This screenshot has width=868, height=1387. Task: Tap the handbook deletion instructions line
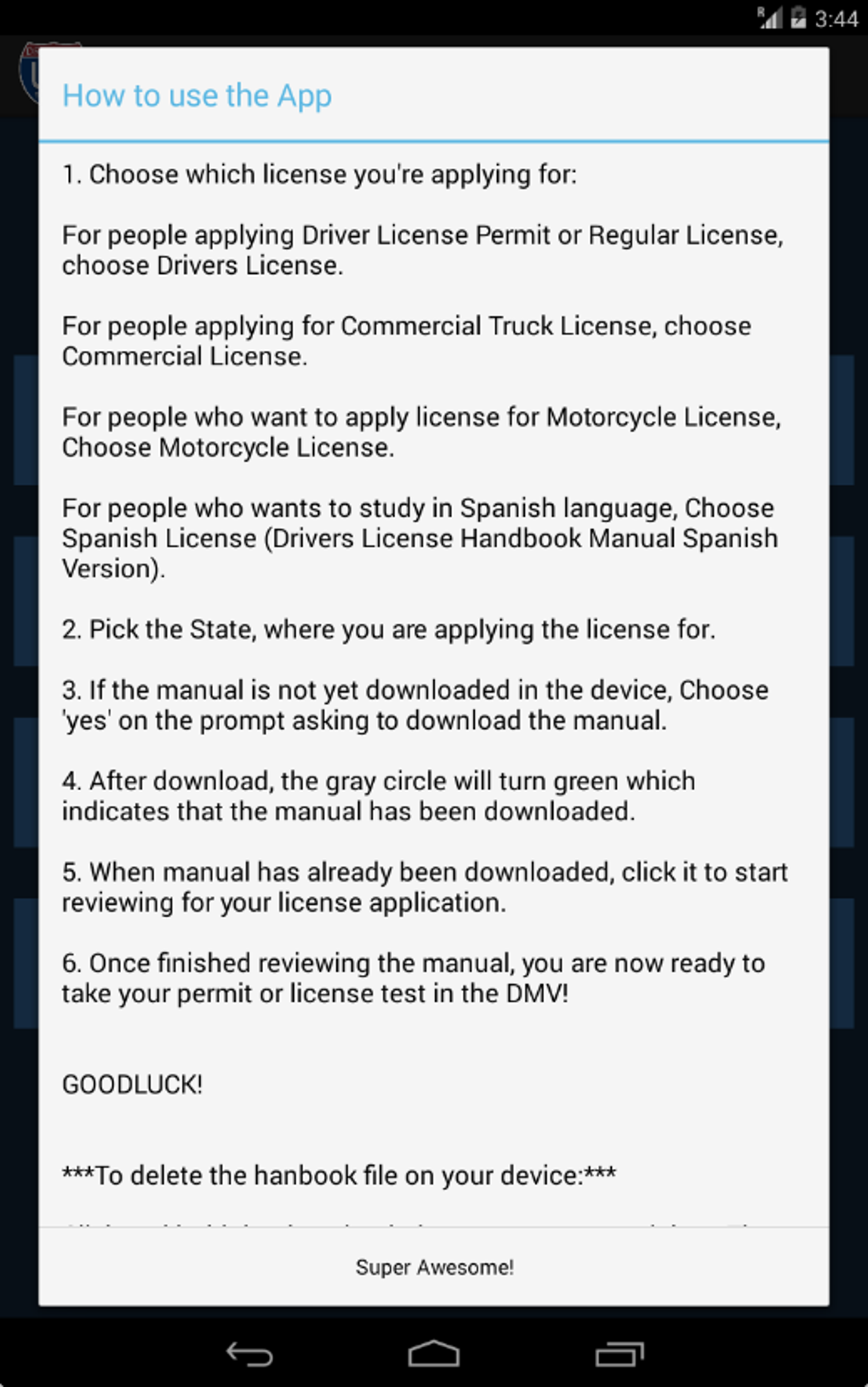tap(339, 1176)
